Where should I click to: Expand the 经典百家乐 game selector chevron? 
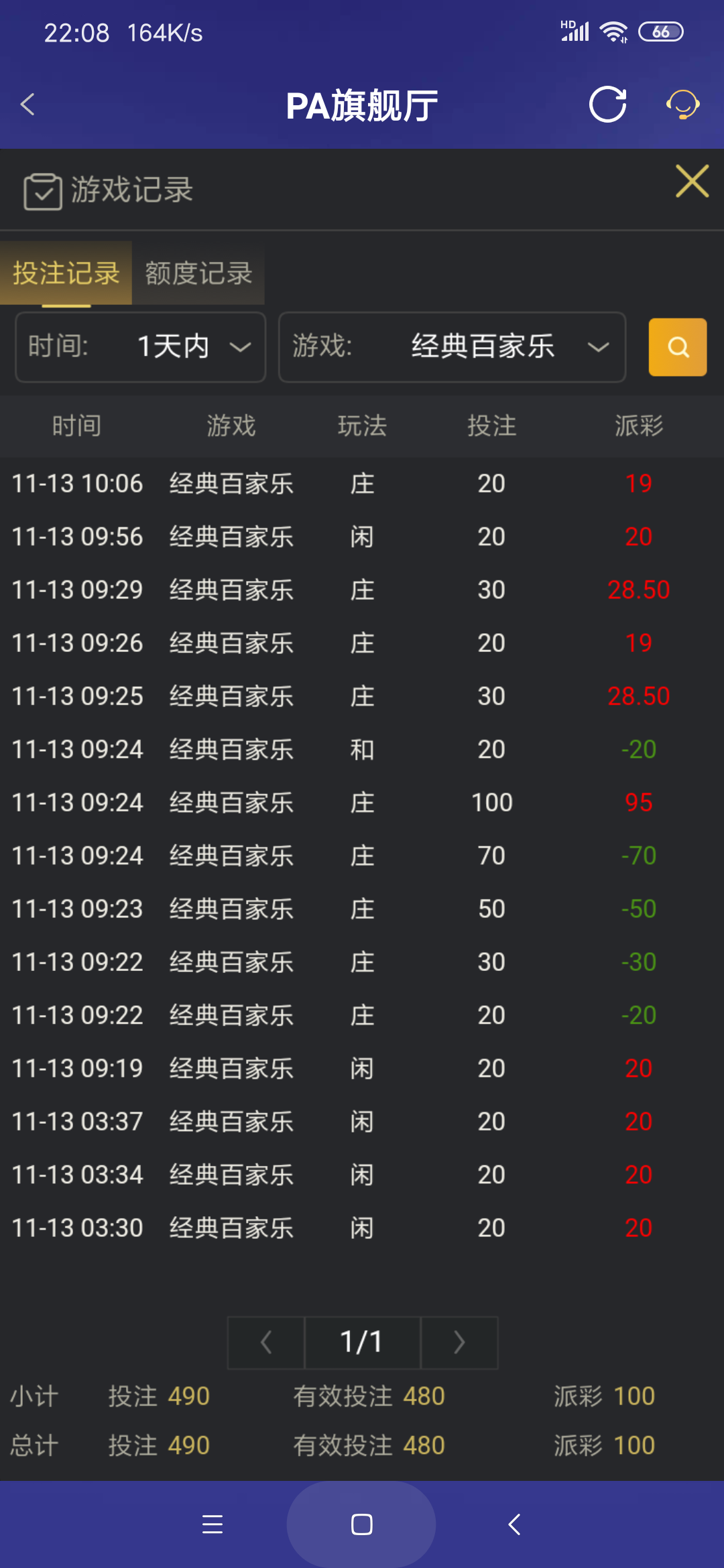[599, 347]
